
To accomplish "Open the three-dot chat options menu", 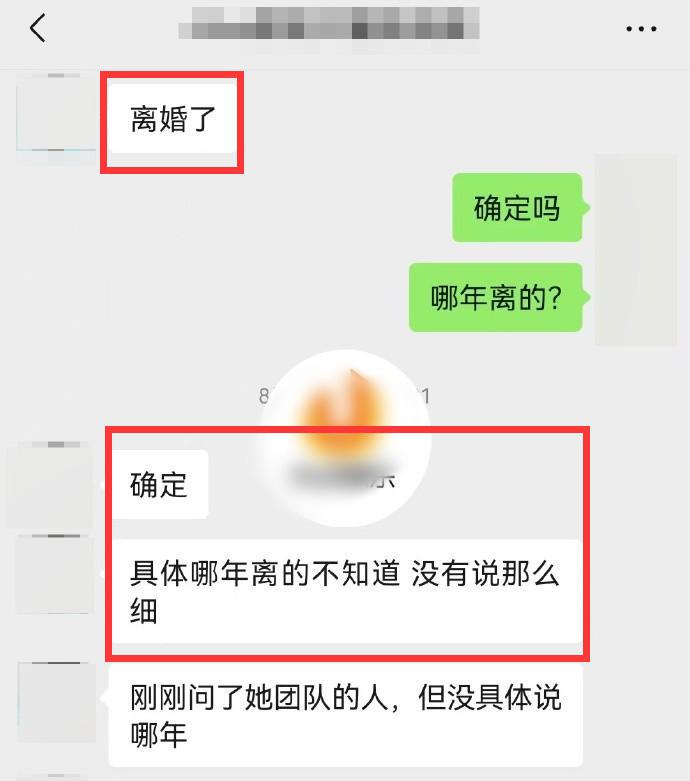I will (x=641, y=29).
